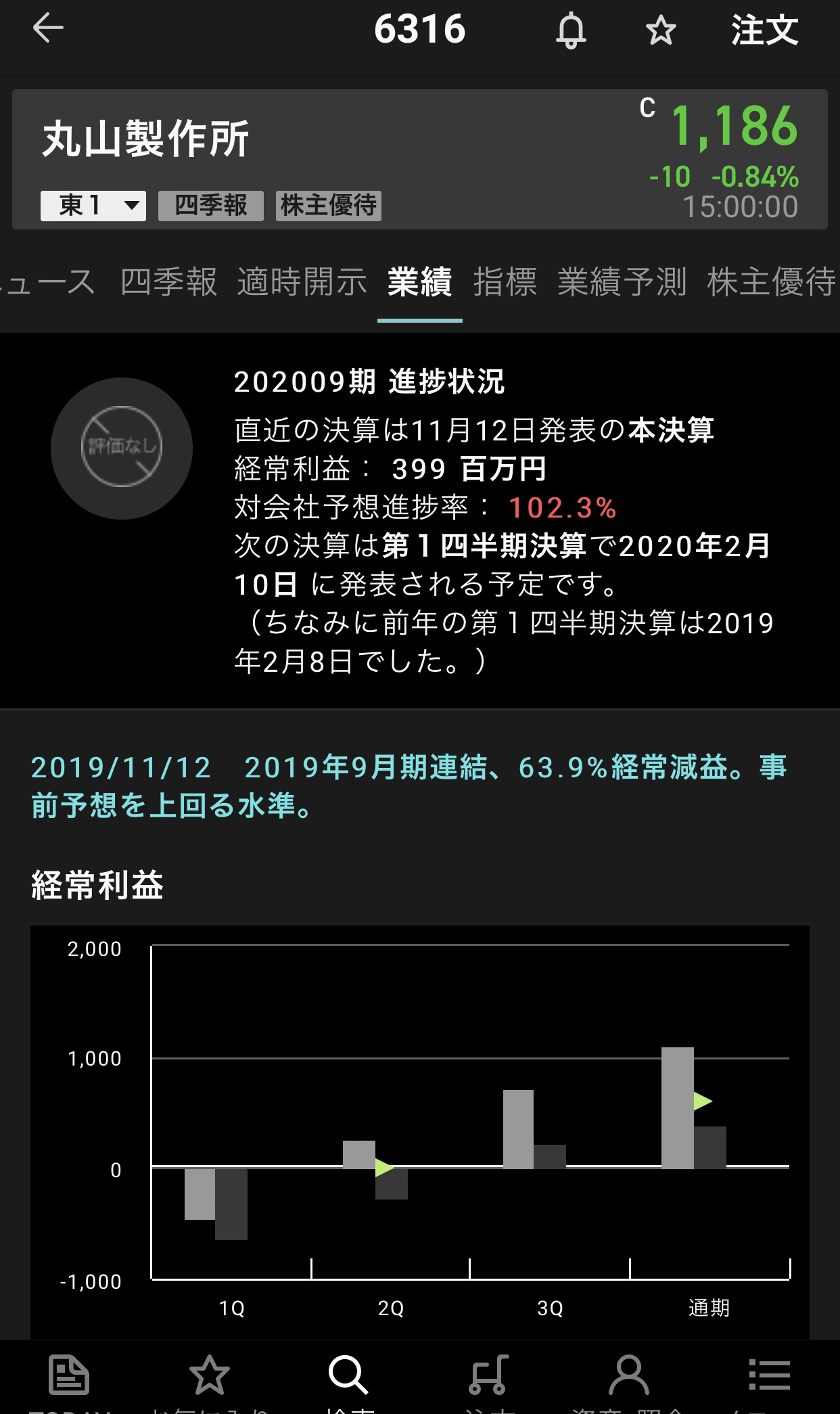This screenshot has height=1414, width=840.
Task: Tap the 四季報 chip under company name
Action: pyautogui.click(x=210, y=206)
